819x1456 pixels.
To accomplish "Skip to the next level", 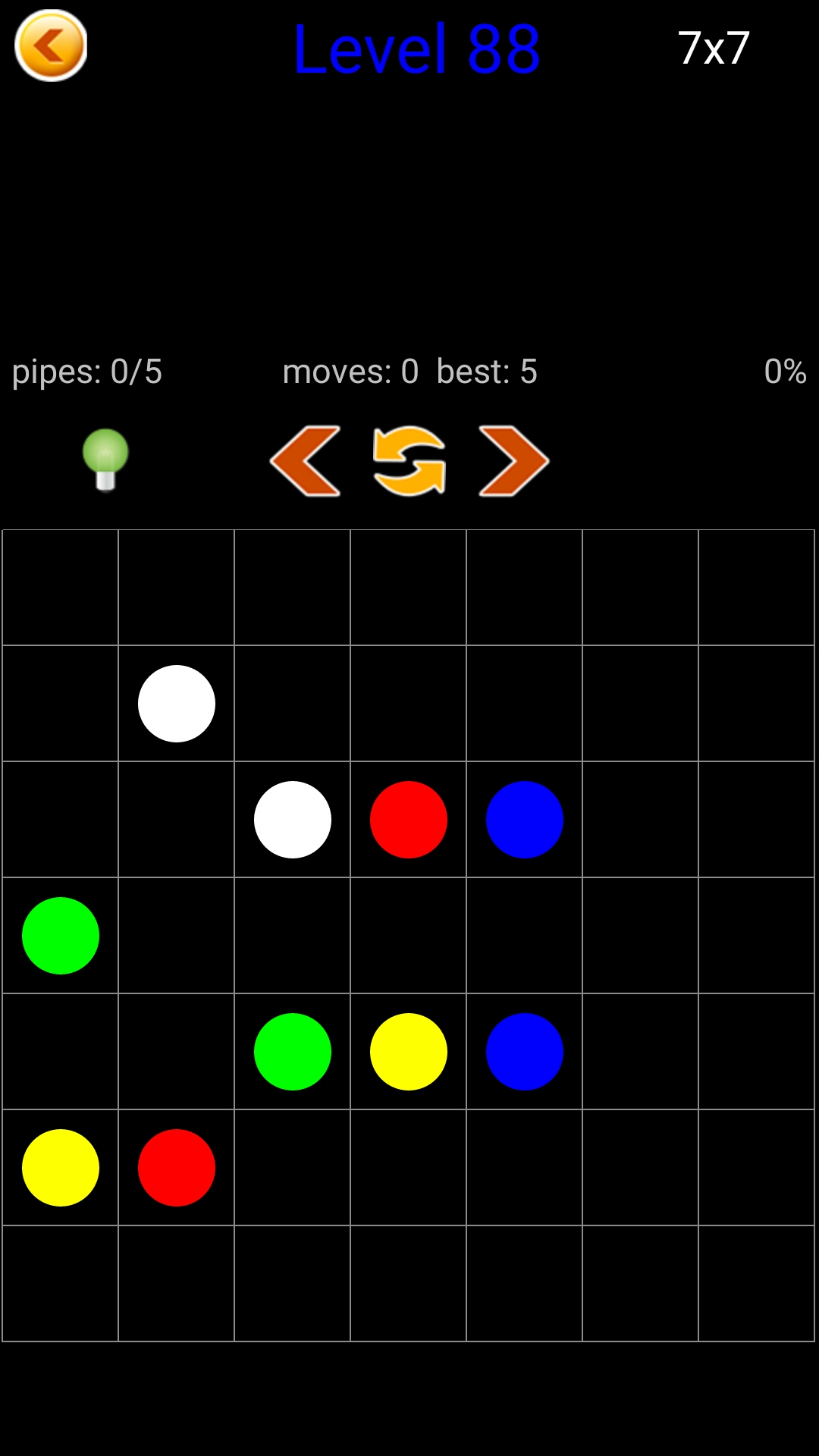I will point(513,461).
